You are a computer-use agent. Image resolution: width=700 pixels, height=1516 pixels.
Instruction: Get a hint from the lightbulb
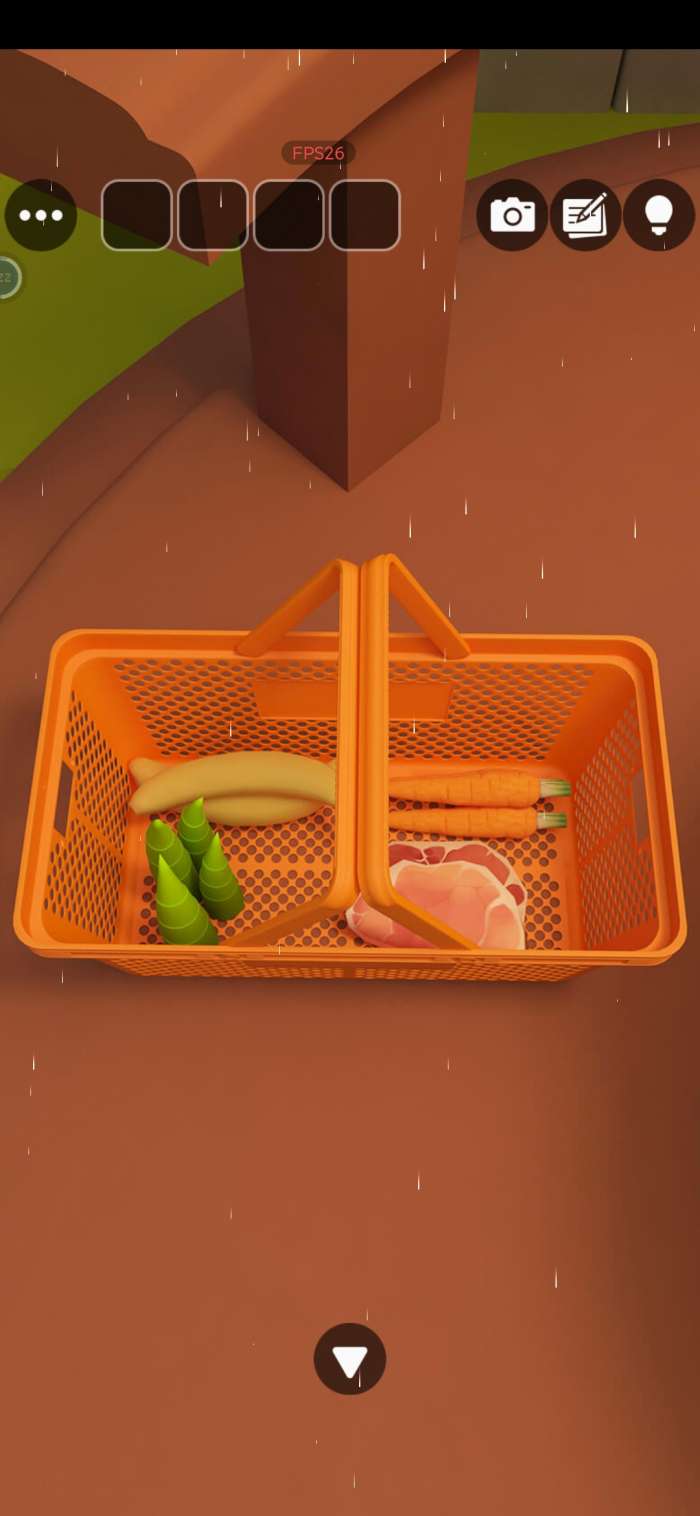(658, 215)
